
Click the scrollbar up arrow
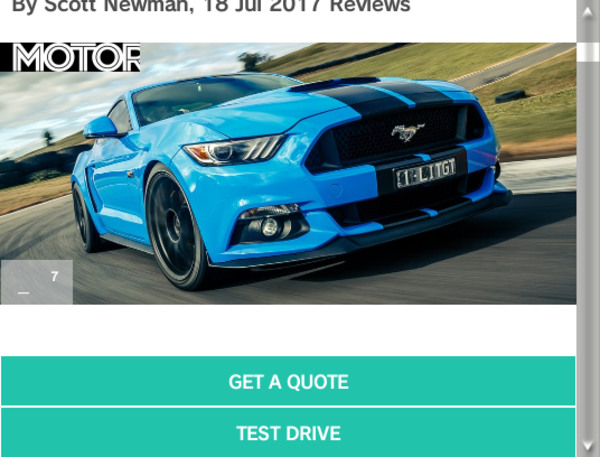point(588,8)
